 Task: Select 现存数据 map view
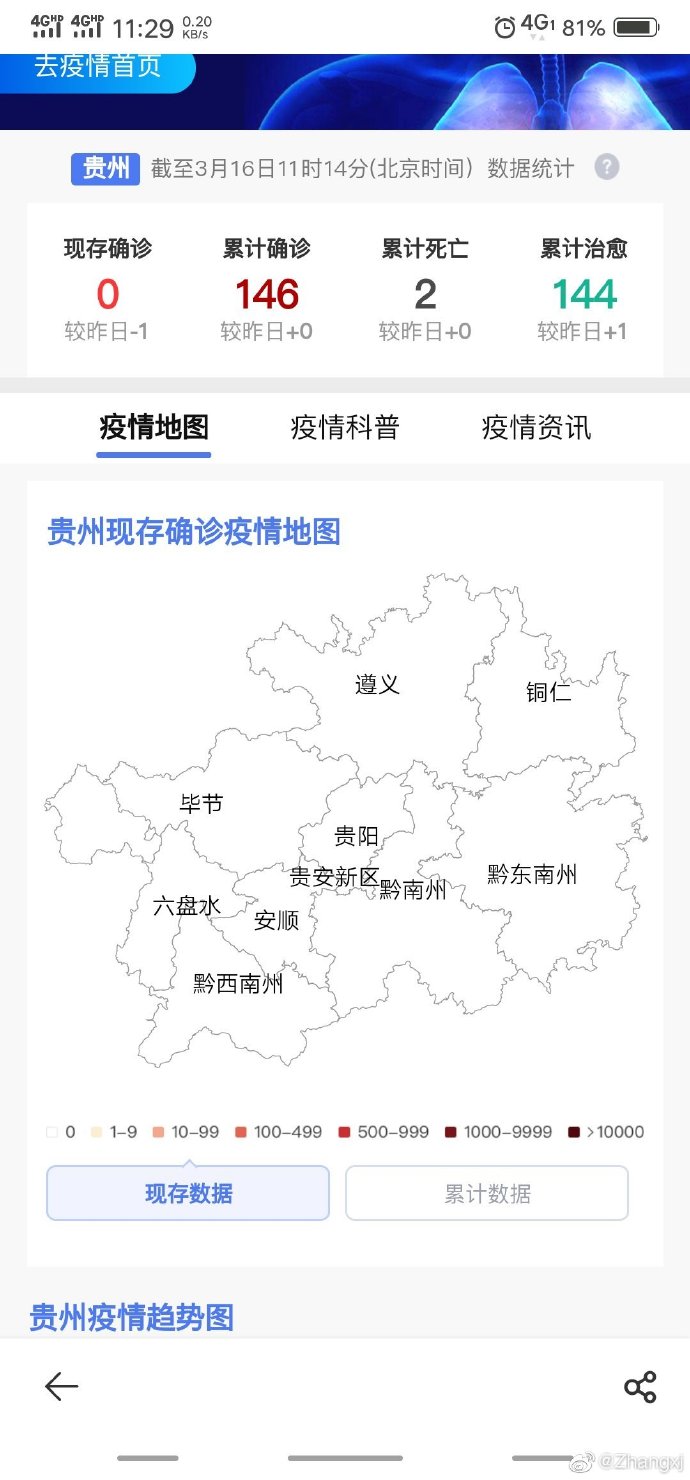tap(188, 1193)
